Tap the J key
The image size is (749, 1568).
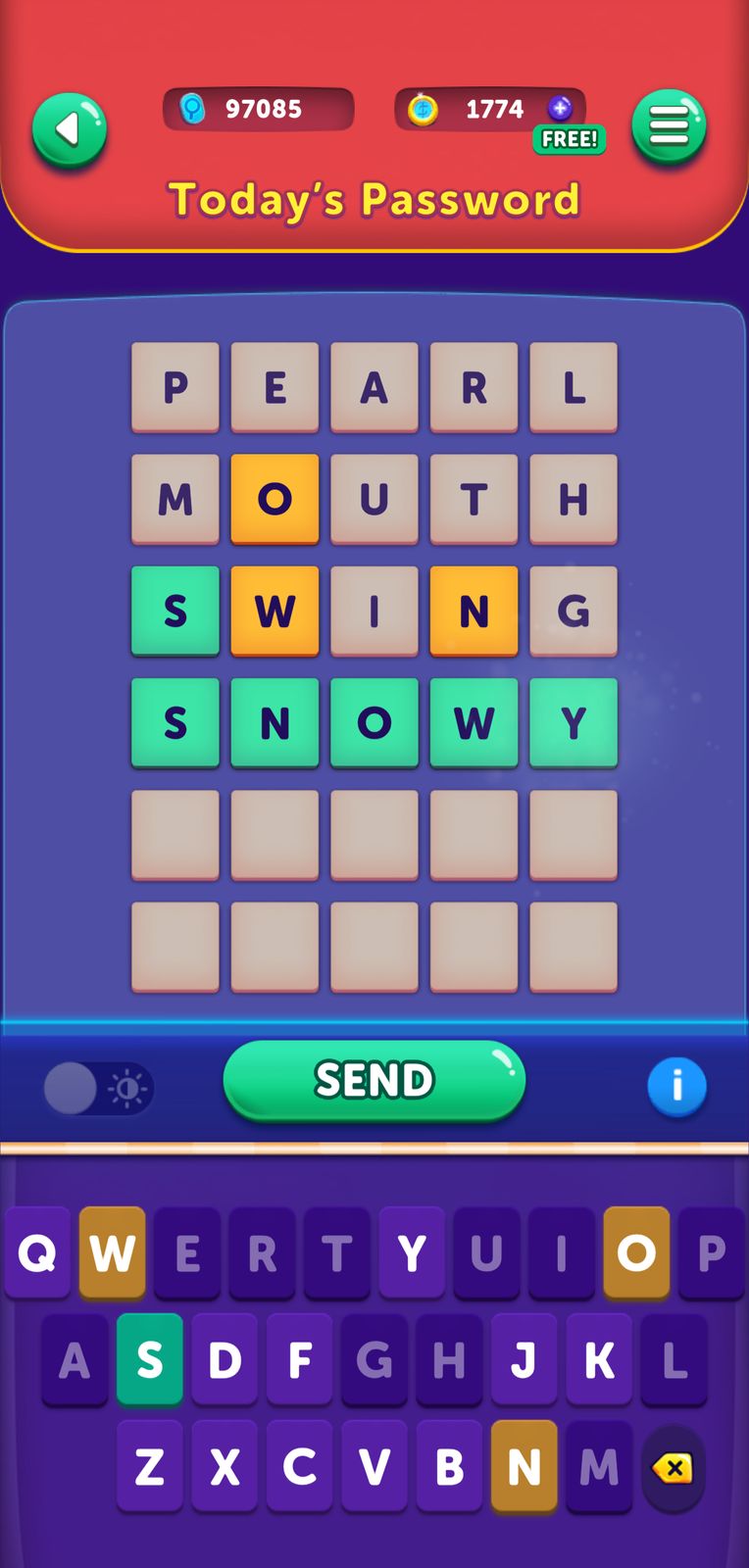coord(524,1359)
